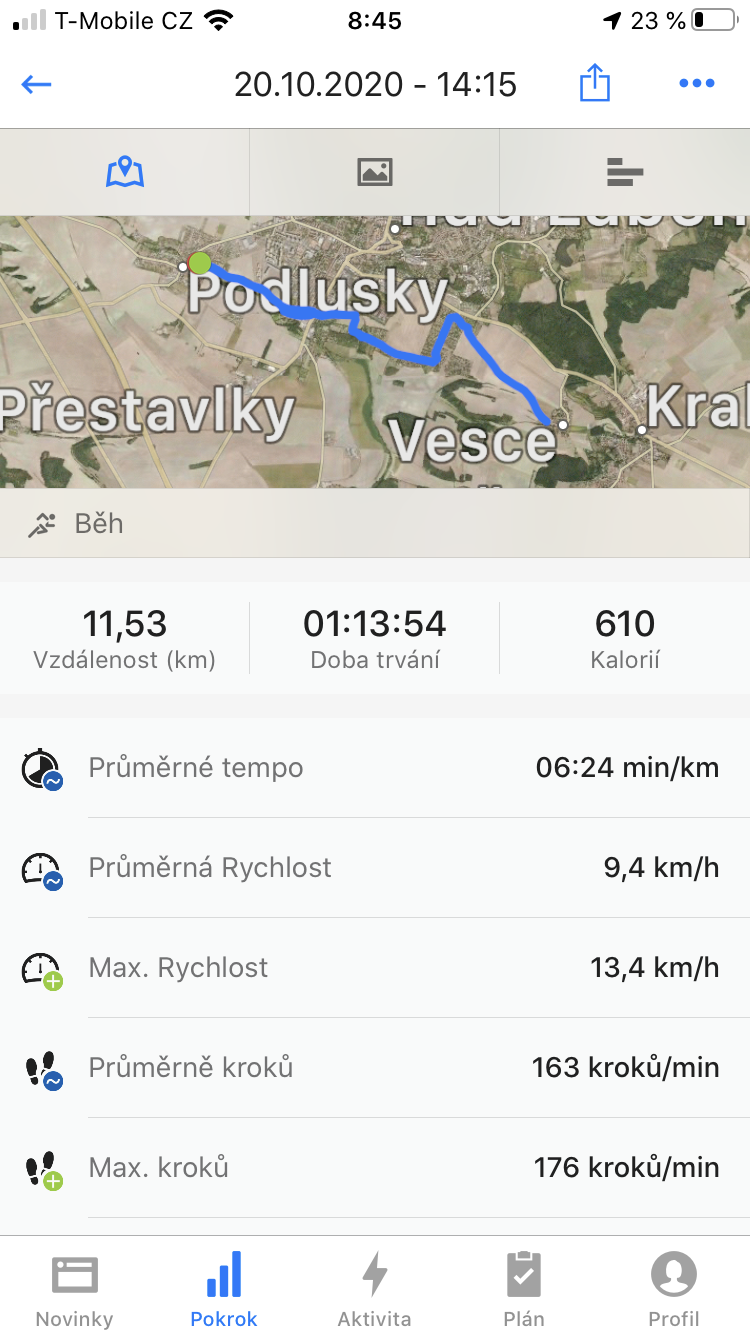Switch to the bar chart stats tab

point(625,172)
